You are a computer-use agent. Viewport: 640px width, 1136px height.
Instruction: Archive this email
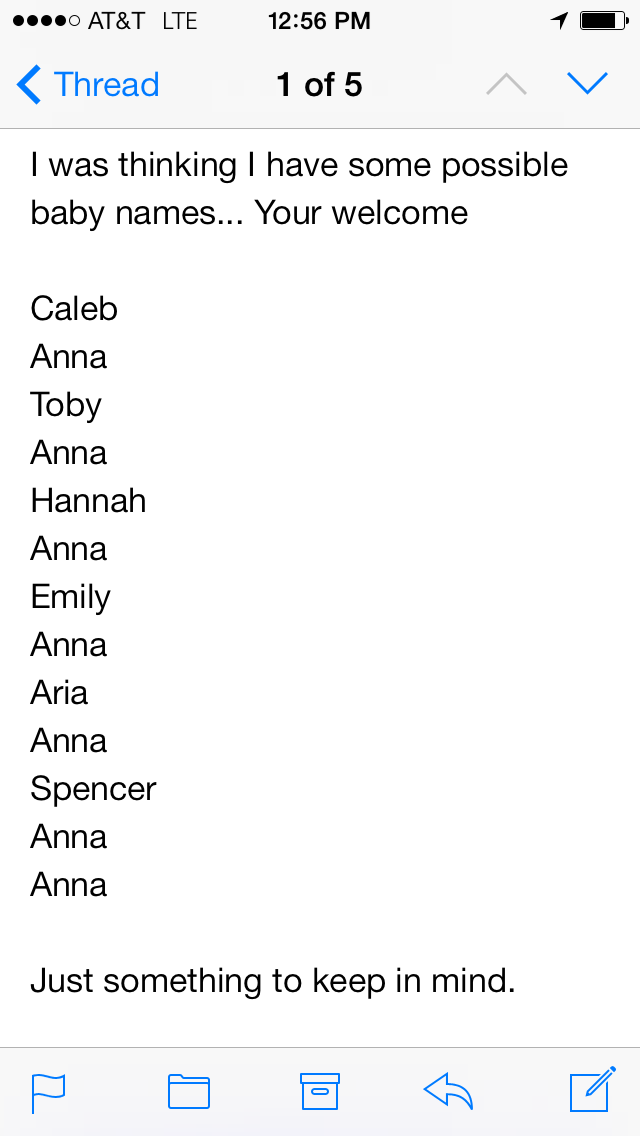tap(320, 1091)
